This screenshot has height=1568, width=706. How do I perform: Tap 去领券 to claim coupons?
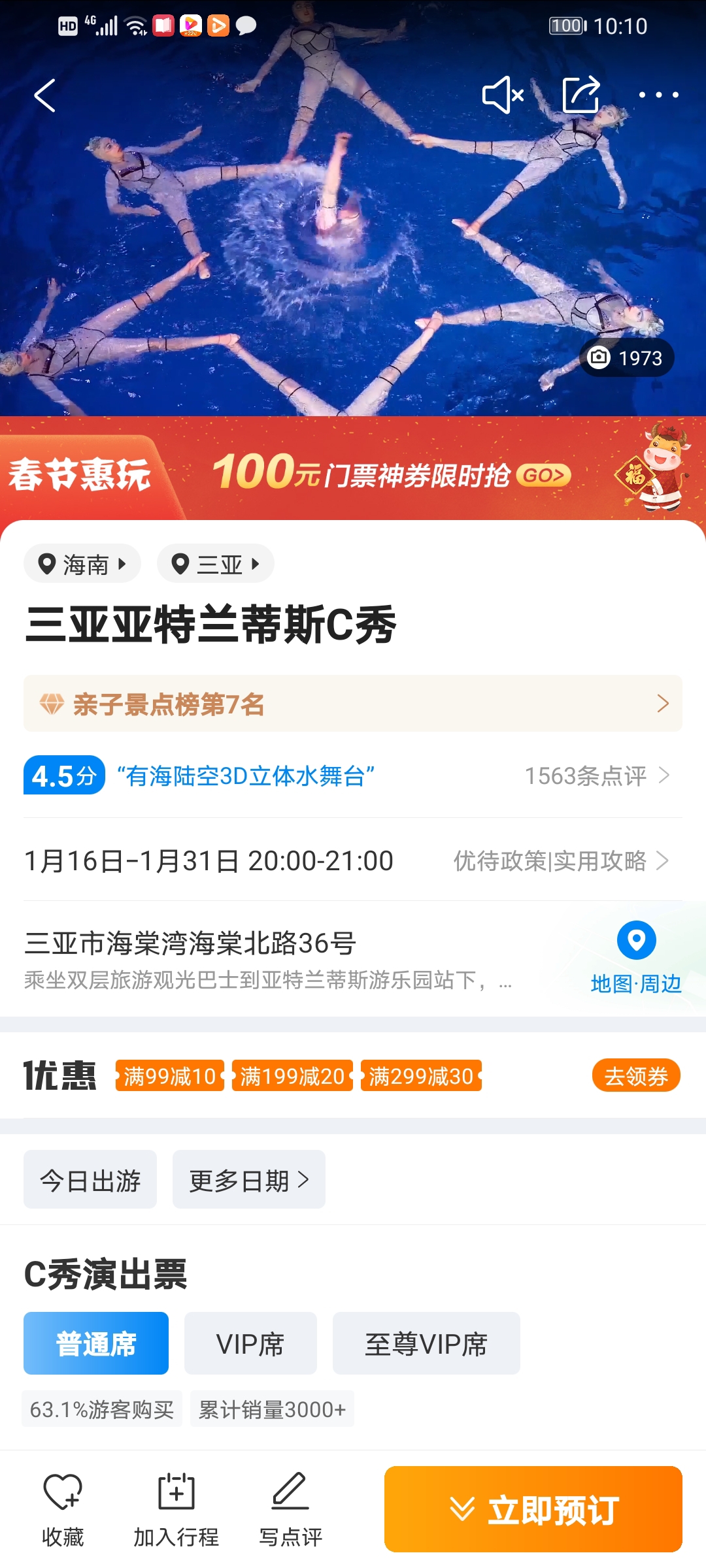636,1075
